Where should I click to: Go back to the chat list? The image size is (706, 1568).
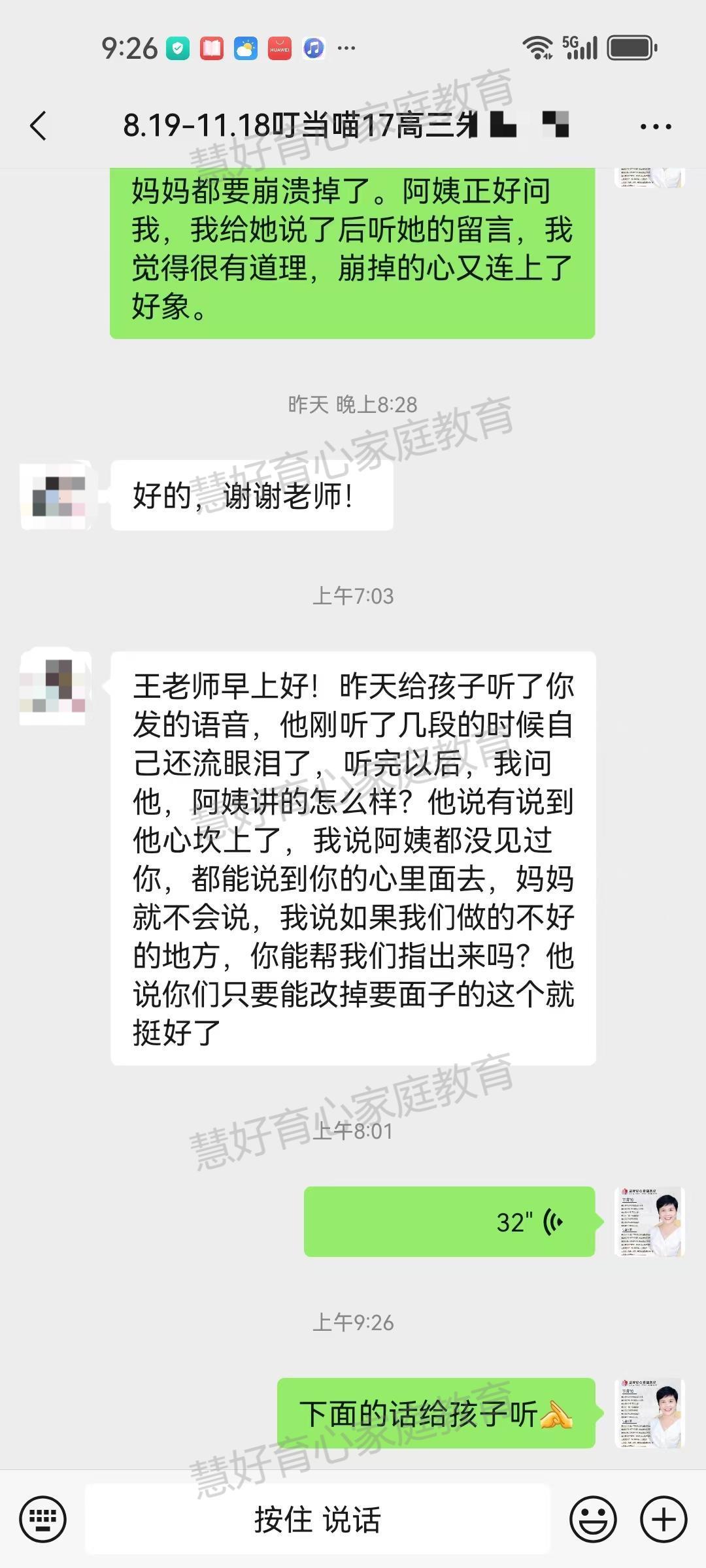(39, 125)
